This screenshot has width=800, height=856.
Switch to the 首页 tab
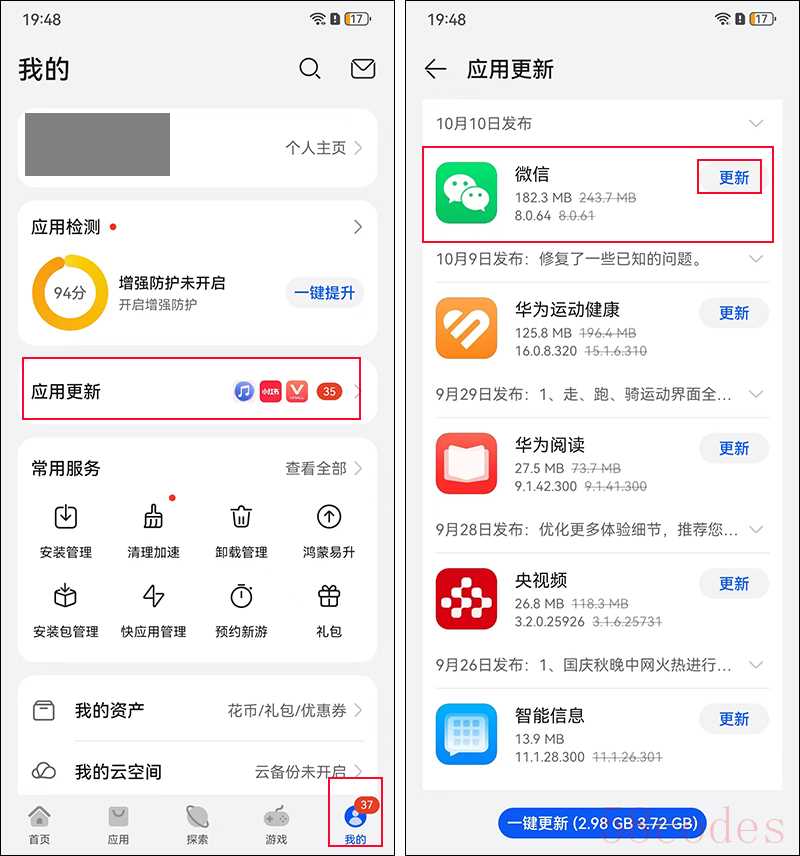coord(39,824)
